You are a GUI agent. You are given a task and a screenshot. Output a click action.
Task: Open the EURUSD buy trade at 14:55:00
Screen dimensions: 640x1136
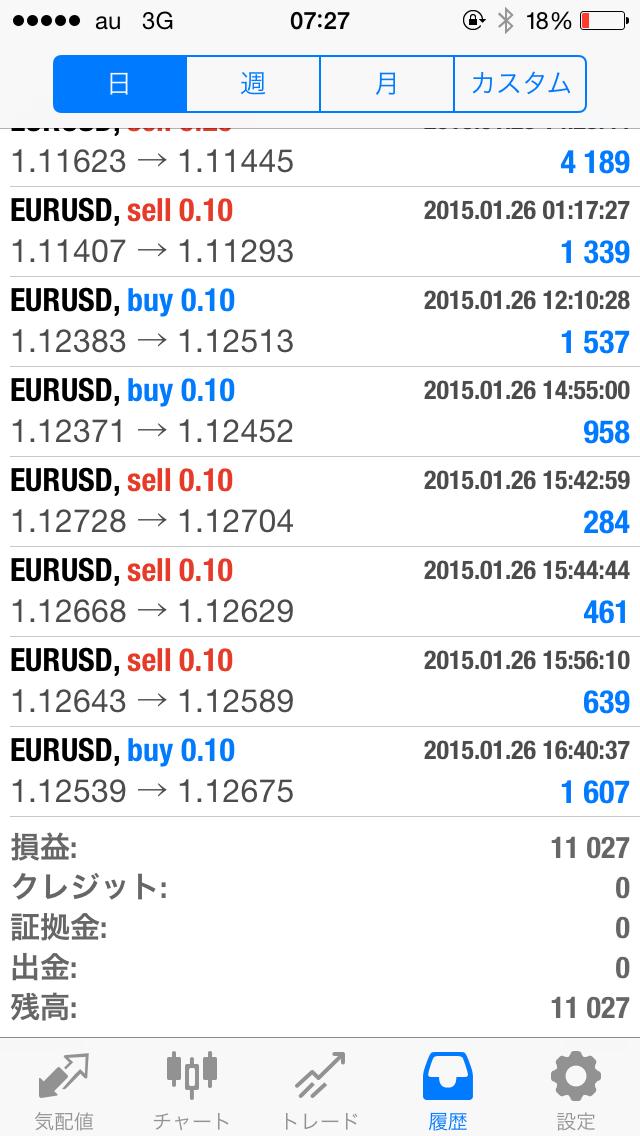coord(320,412)
